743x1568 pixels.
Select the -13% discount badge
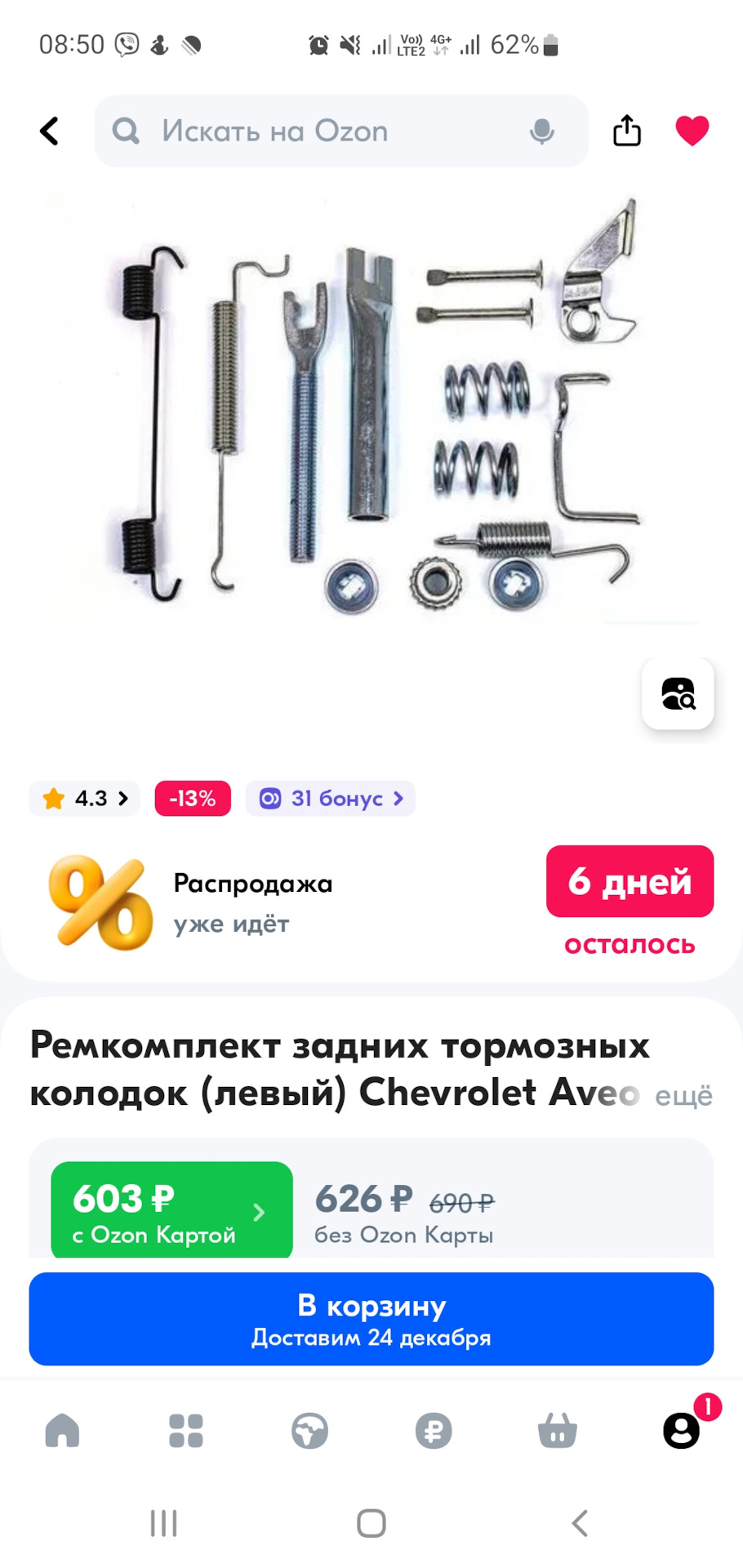[192, 799]
